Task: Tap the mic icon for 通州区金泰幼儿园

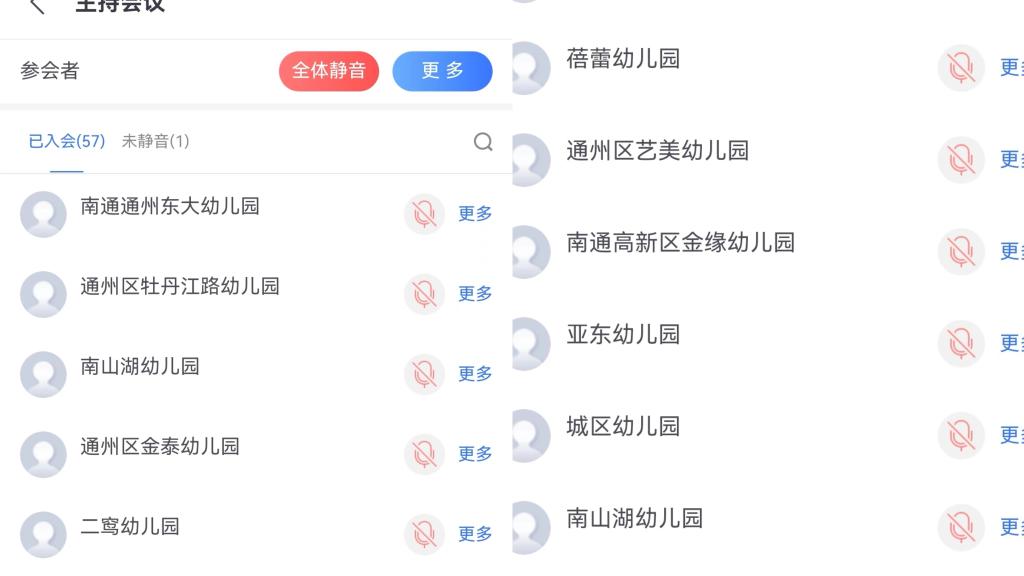Action: click(x=424, y=453)
